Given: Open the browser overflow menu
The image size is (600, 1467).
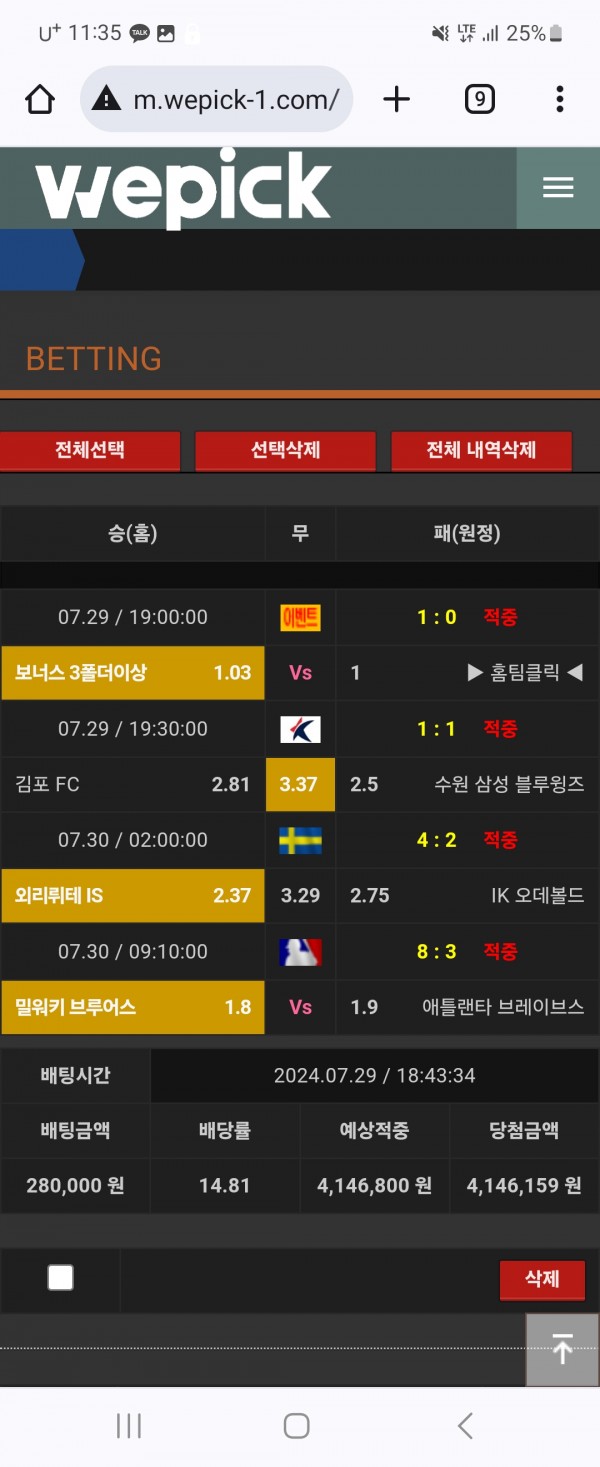Looking at the screenshot, I should (559, 99).
